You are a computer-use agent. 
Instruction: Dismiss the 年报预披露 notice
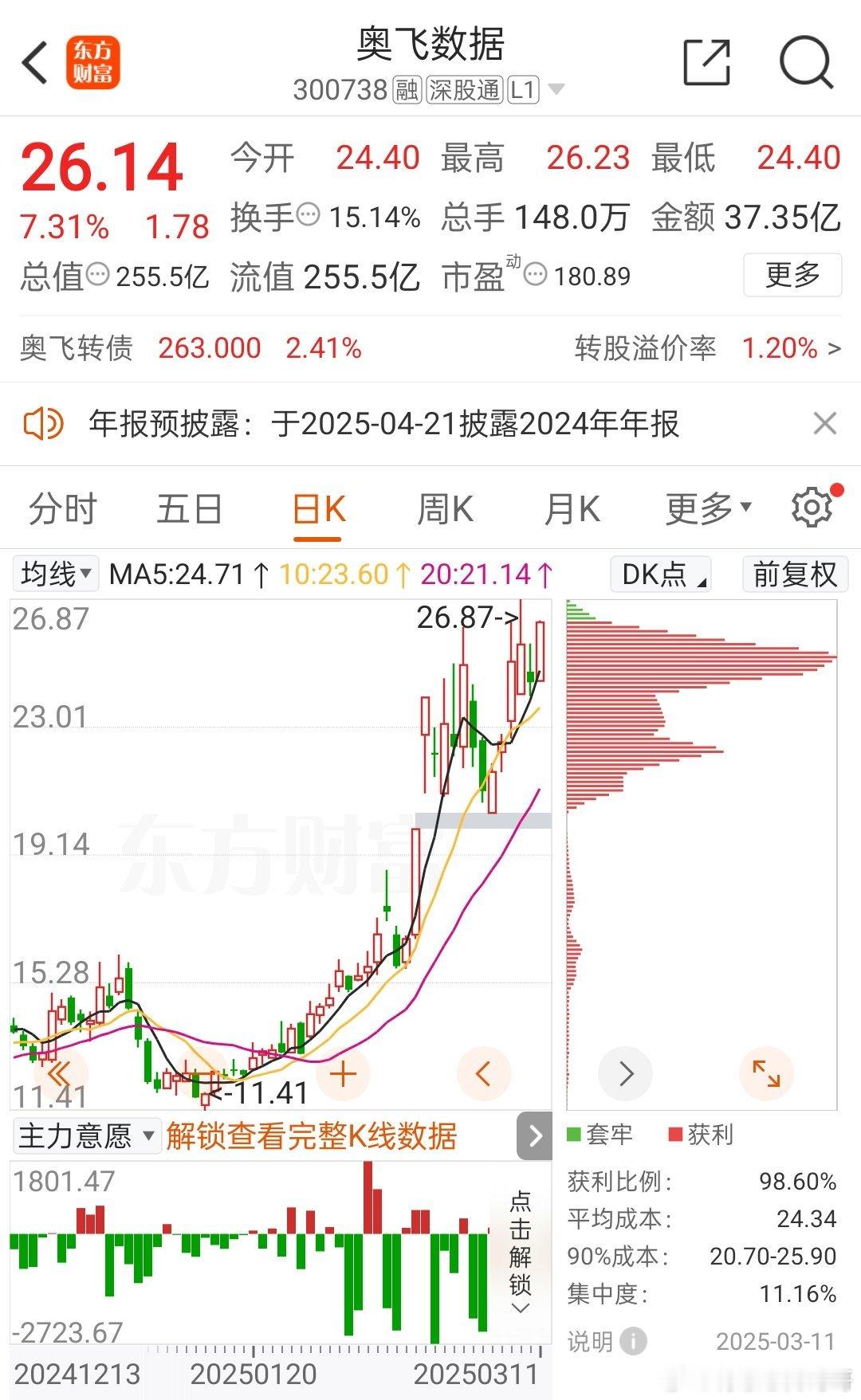[x=824, y=423]
